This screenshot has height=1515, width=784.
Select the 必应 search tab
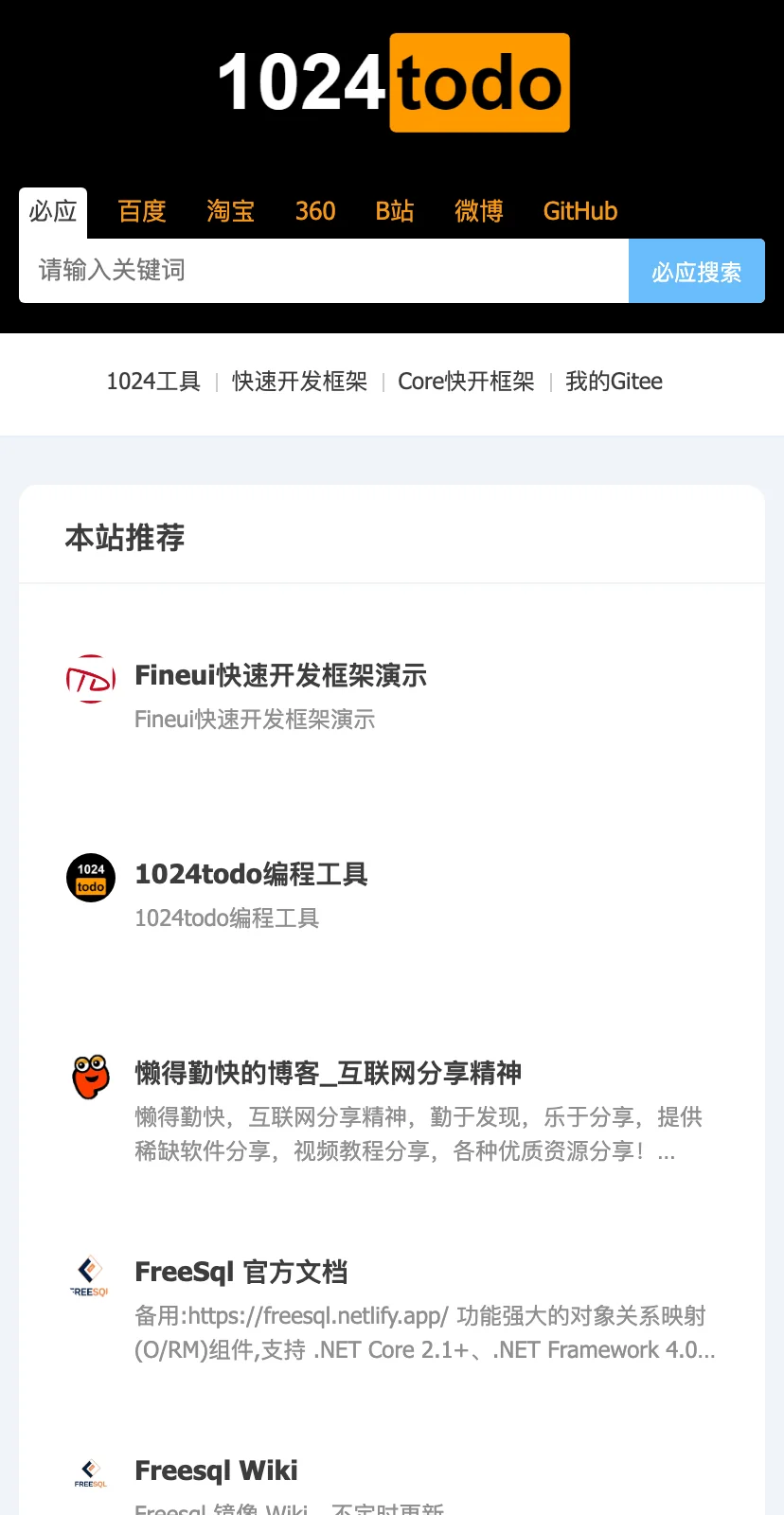pyautogui.click(x=53, y=211)
